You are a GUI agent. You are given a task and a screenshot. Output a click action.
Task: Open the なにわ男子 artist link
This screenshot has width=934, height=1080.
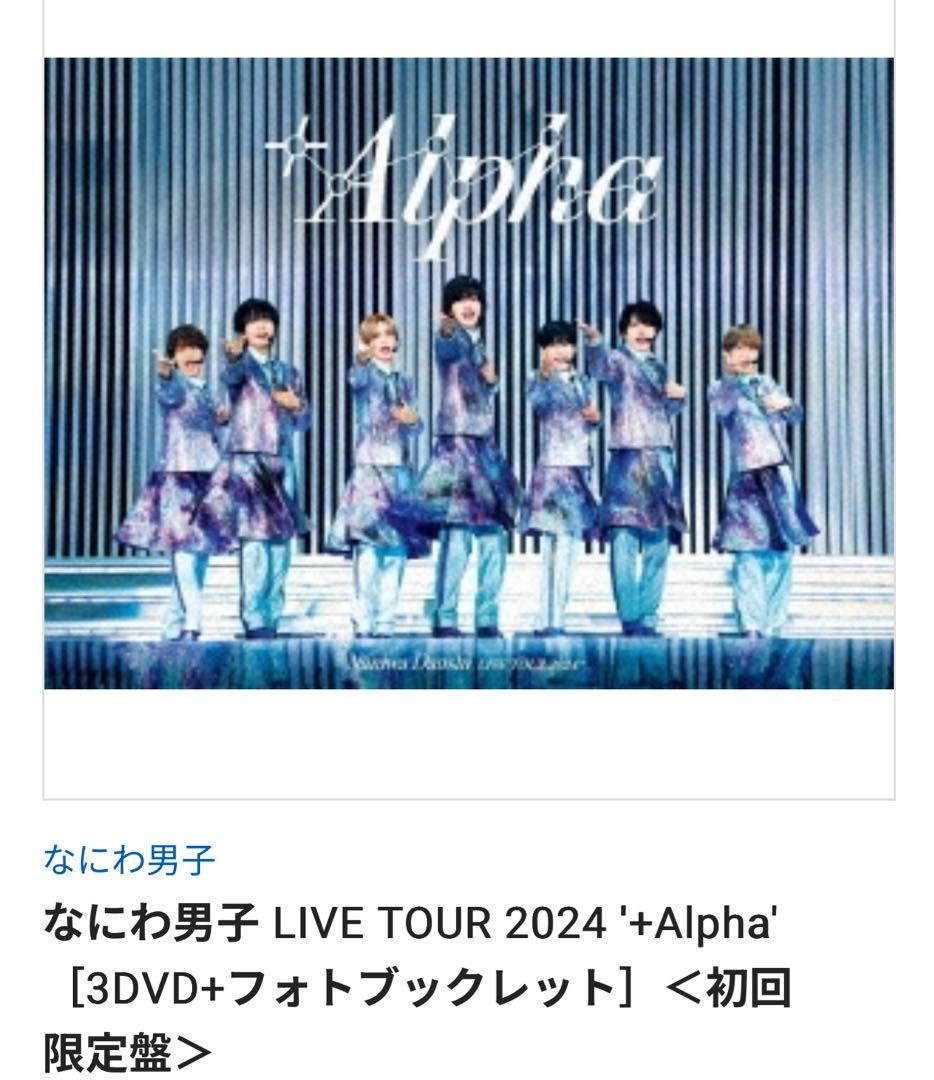point(129,860)
